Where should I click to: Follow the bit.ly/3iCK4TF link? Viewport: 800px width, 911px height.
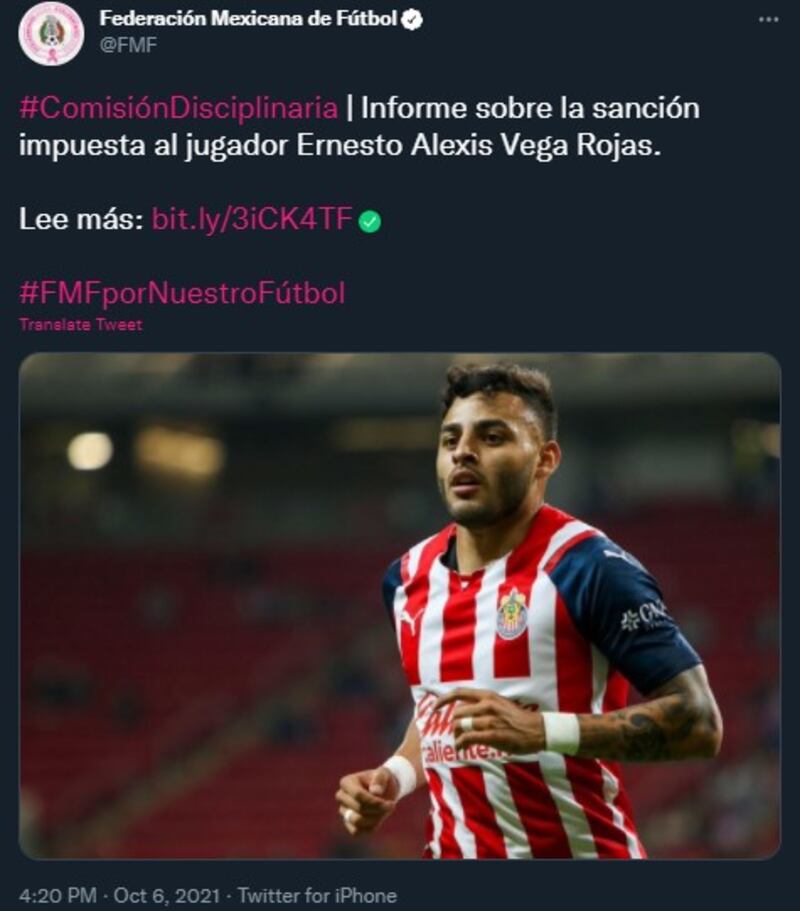click(x=252, y=220)
